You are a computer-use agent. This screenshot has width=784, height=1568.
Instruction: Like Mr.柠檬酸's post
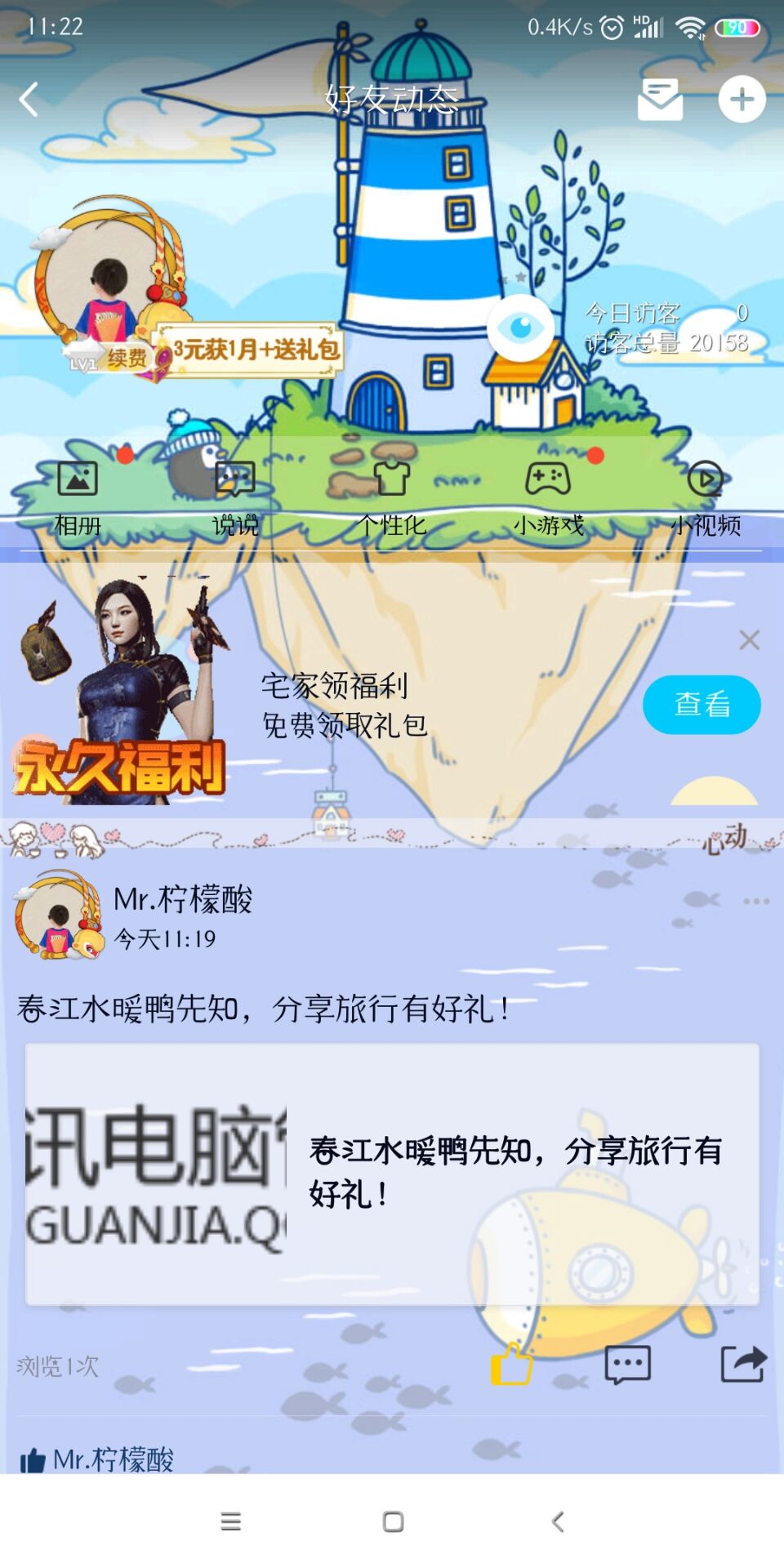(x=511, y=1365)
